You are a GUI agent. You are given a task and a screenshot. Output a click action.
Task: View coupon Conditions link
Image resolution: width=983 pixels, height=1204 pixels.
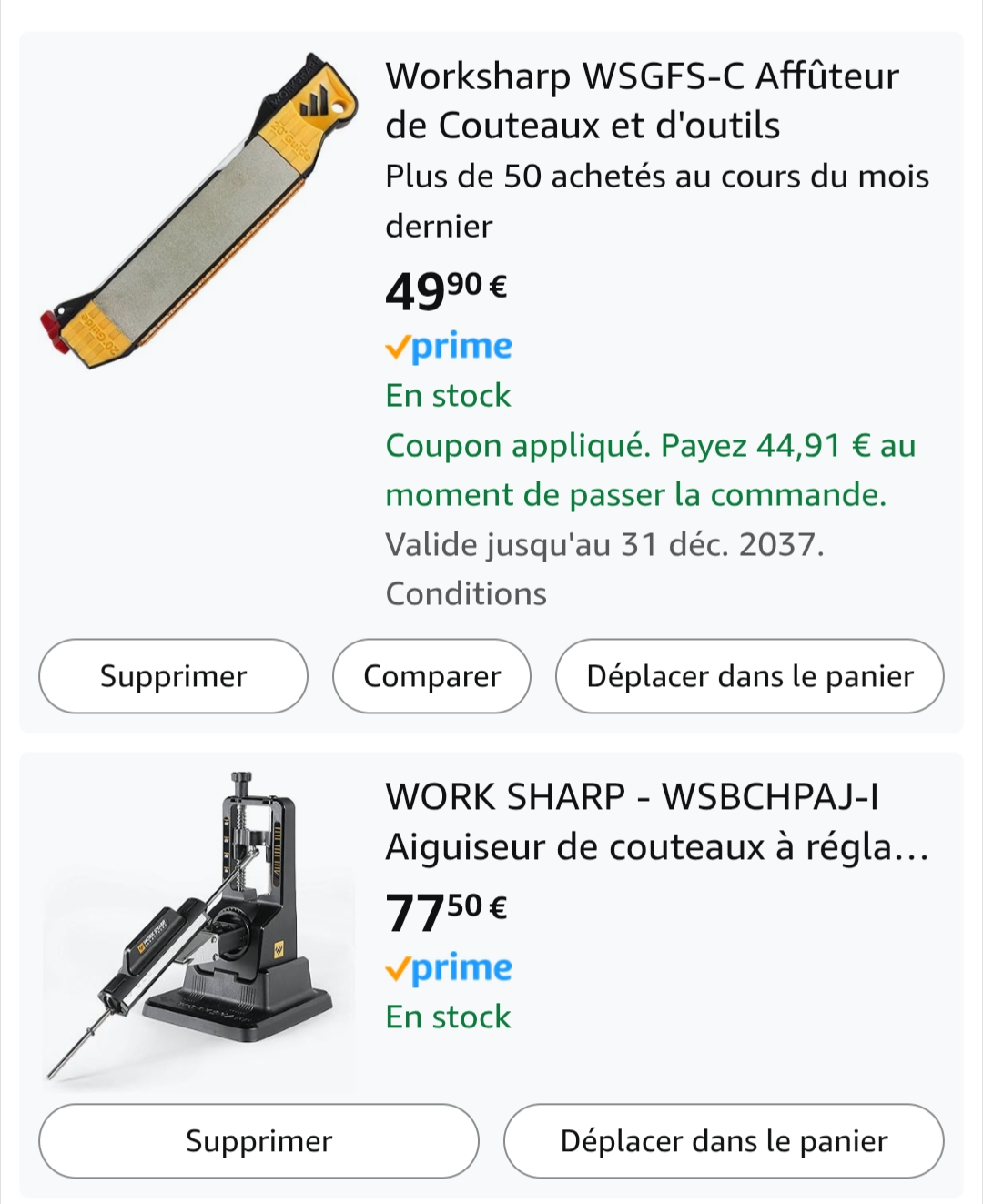click(466, 594)
